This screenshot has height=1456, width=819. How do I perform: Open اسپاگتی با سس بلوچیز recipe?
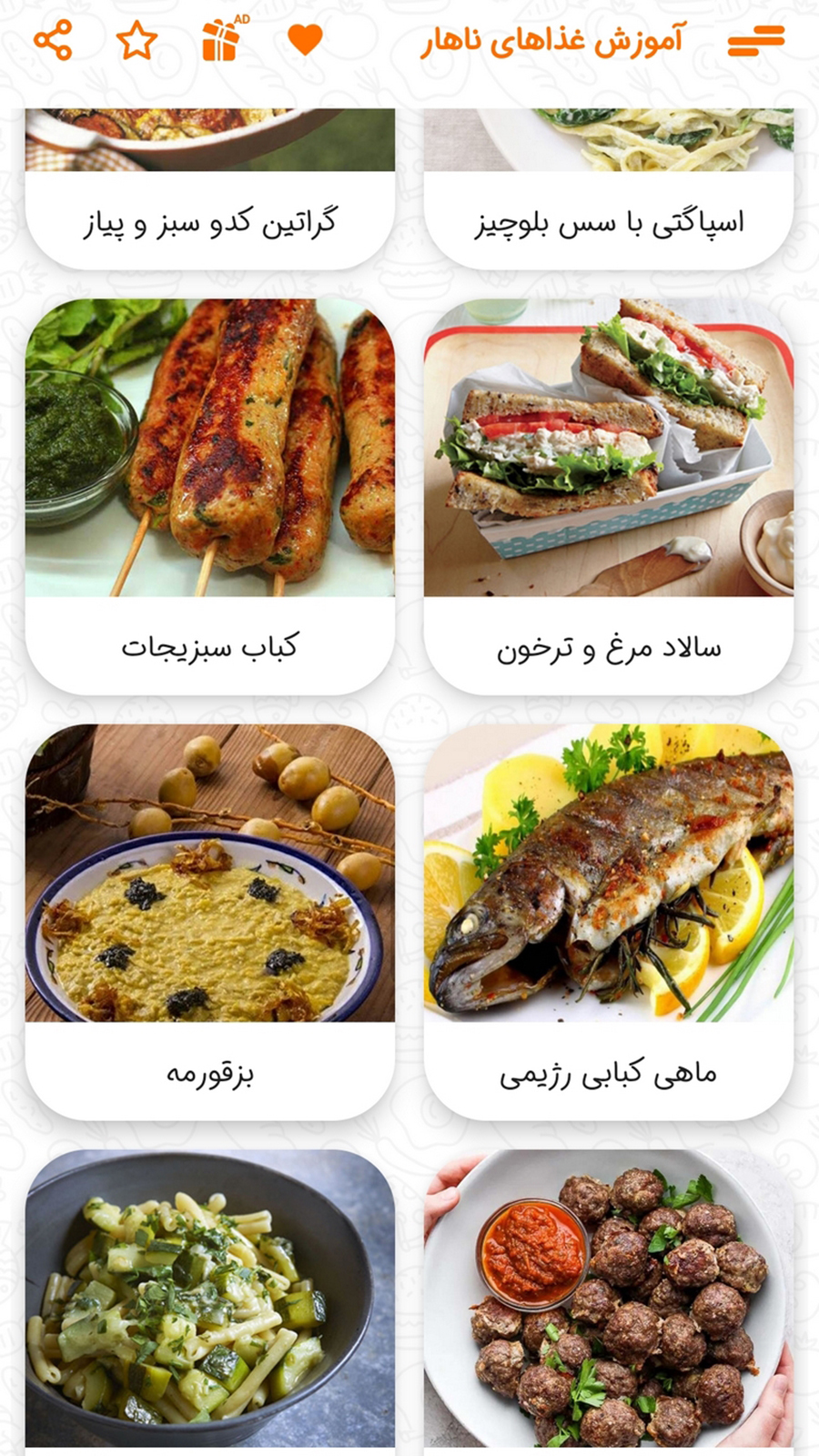608,221
